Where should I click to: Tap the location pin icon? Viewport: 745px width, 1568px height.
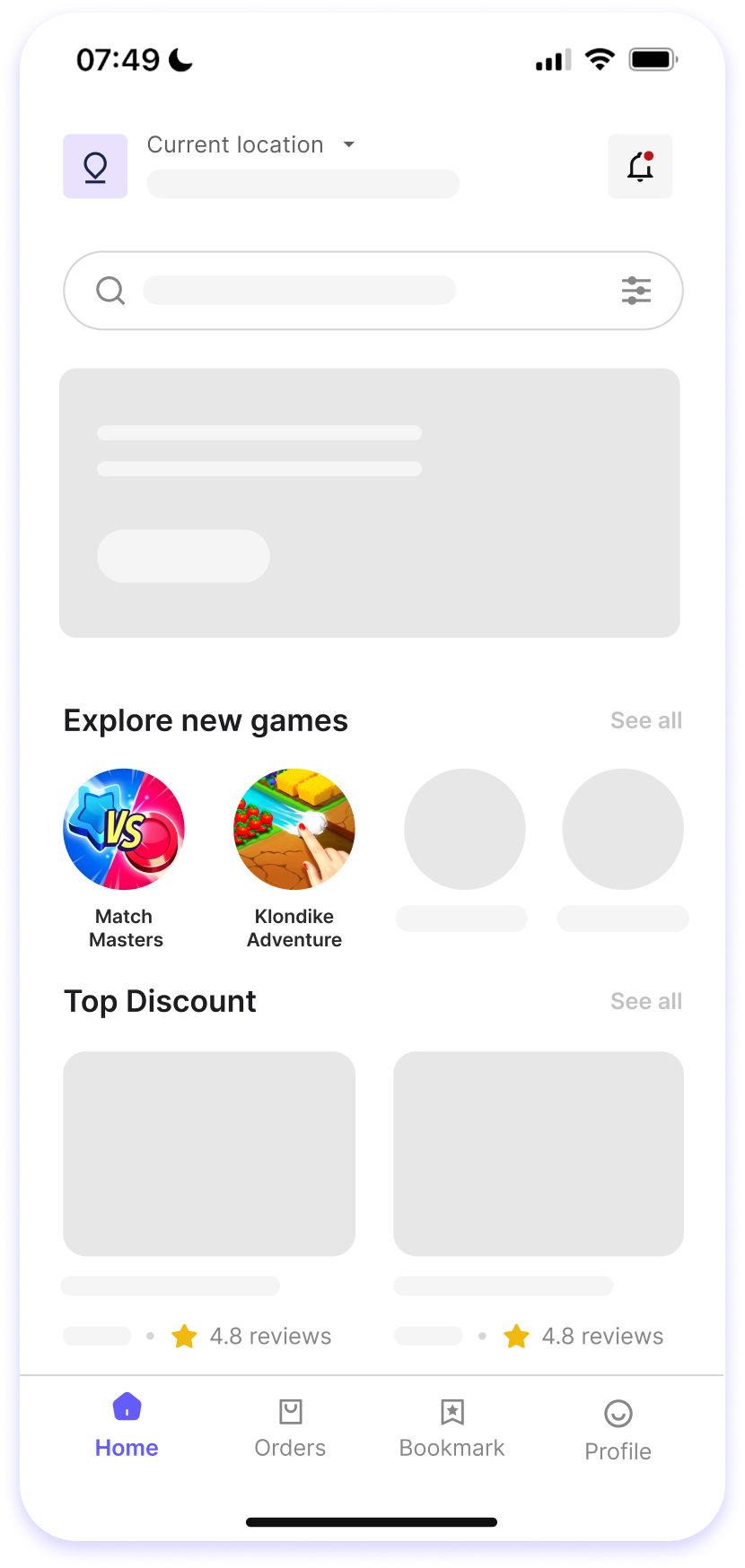click(95, 167)
